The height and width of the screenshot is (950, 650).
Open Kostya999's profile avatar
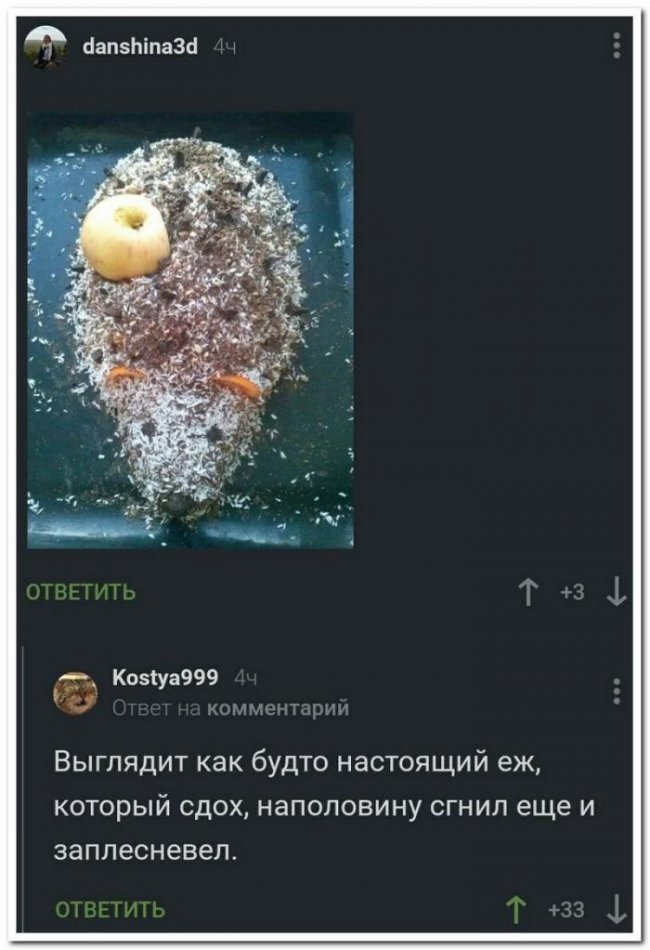(73, 692)
